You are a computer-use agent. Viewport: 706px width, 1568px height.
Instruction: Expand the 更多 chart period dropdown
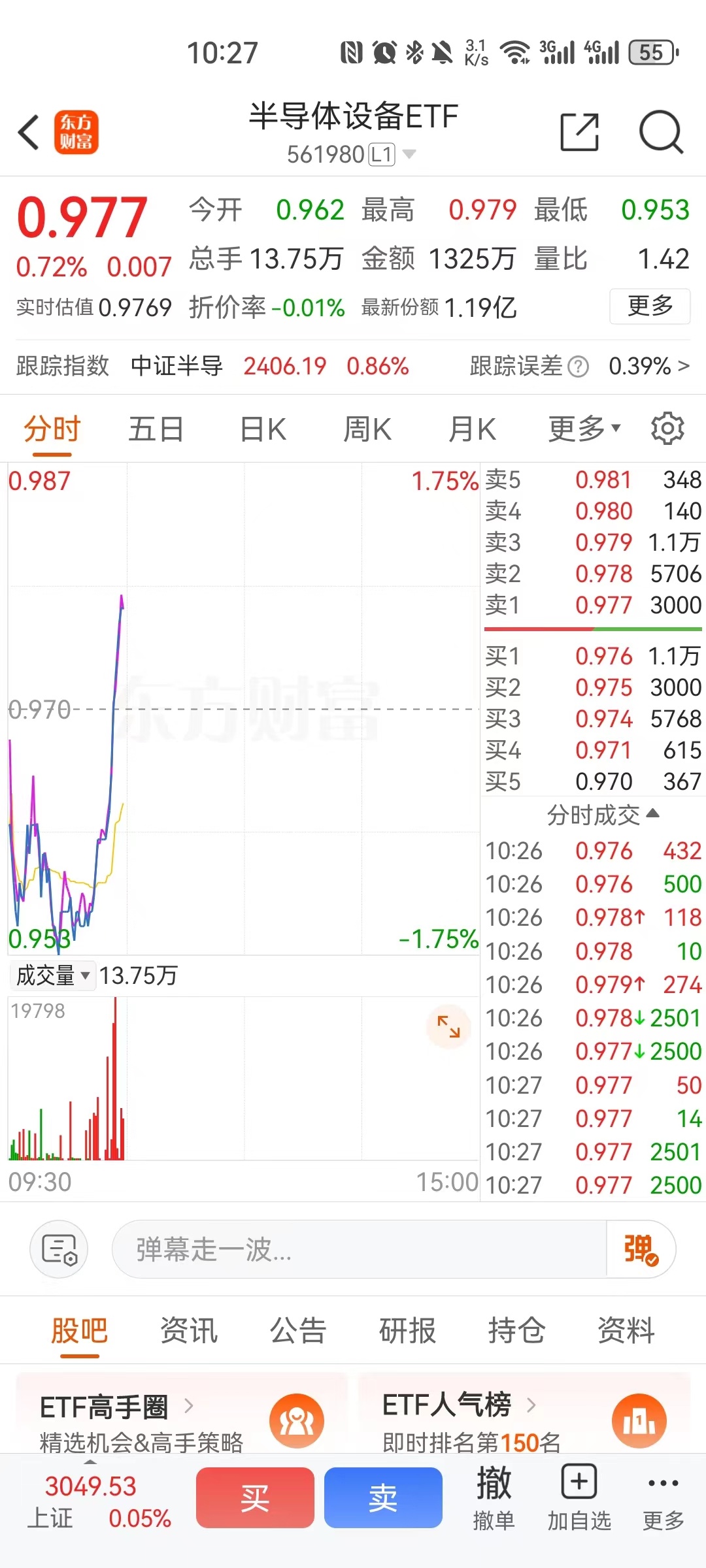click(x=584, y=428)
